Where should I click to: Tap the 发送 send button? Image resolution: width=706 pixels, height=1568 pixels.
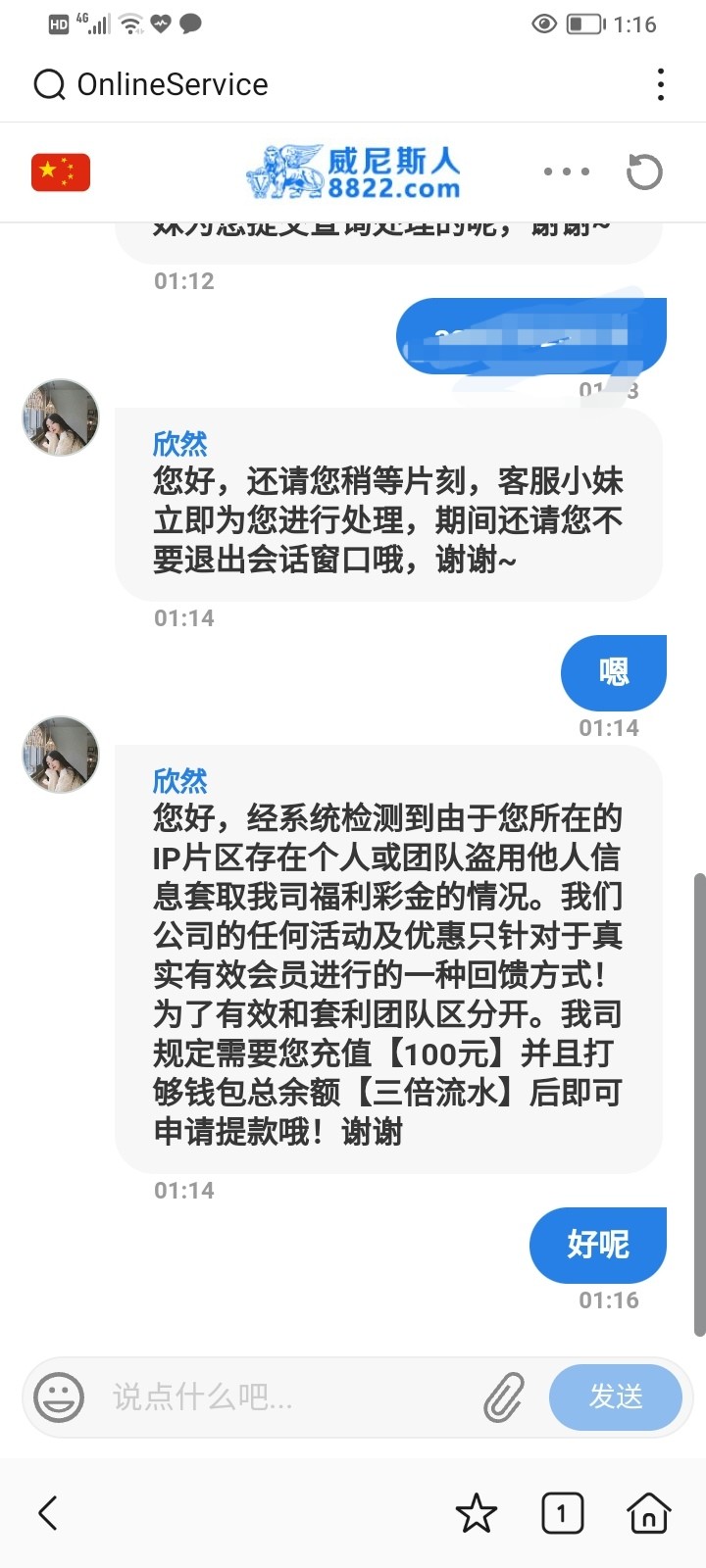[x=616, y=1396]
